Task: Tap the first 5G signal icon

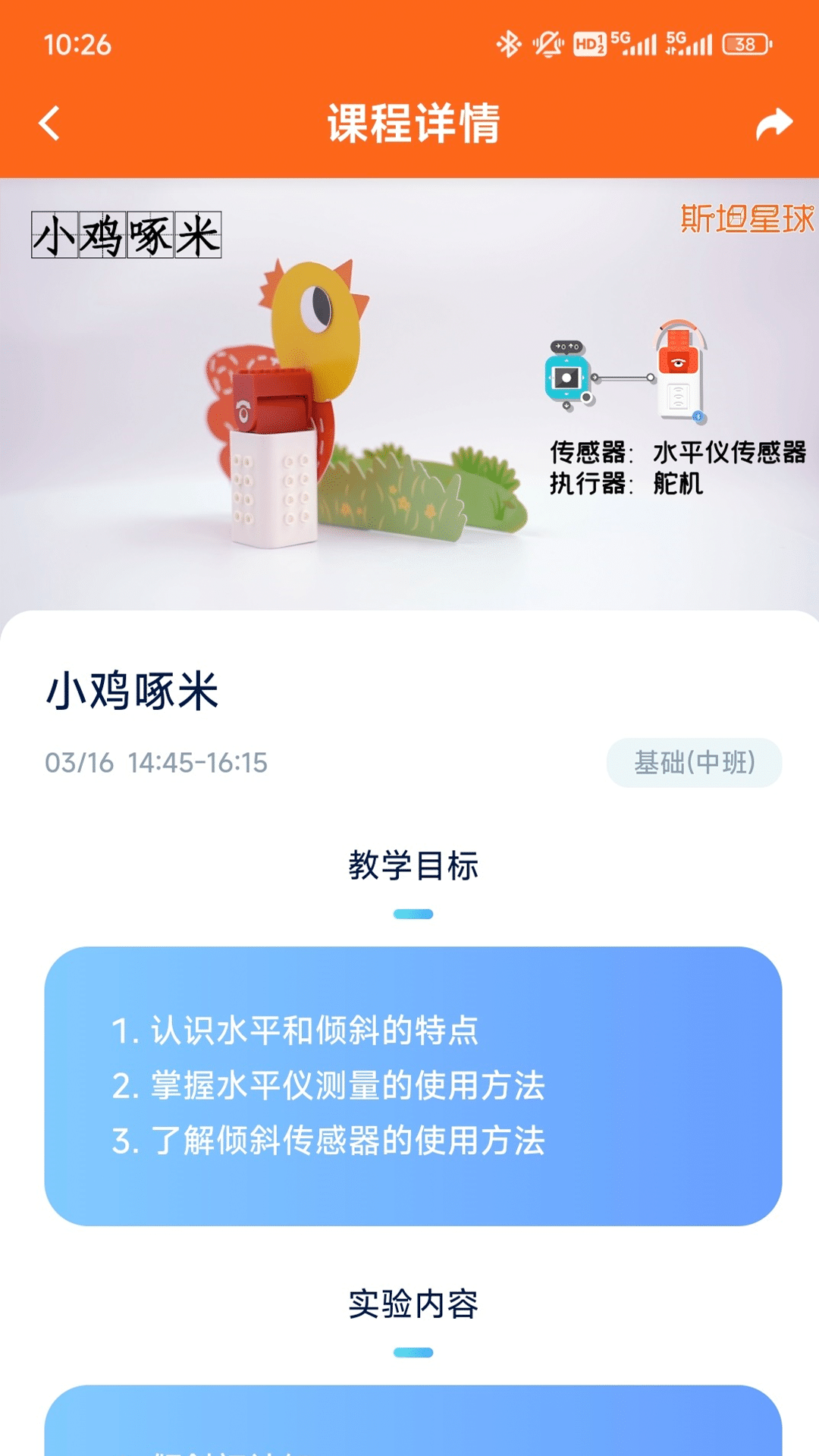Action: 629,44
